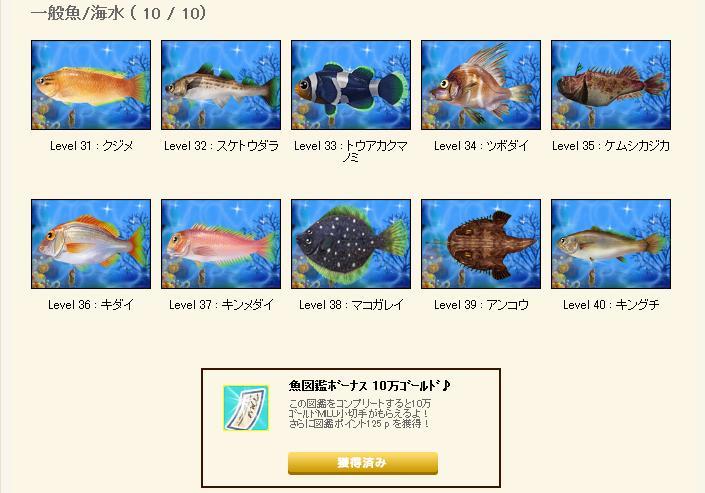705x493 pixels.
Task: View the Level 33 トウアカクマノミ fish tile
Action: pyautogui.click(x=351, y=85)
